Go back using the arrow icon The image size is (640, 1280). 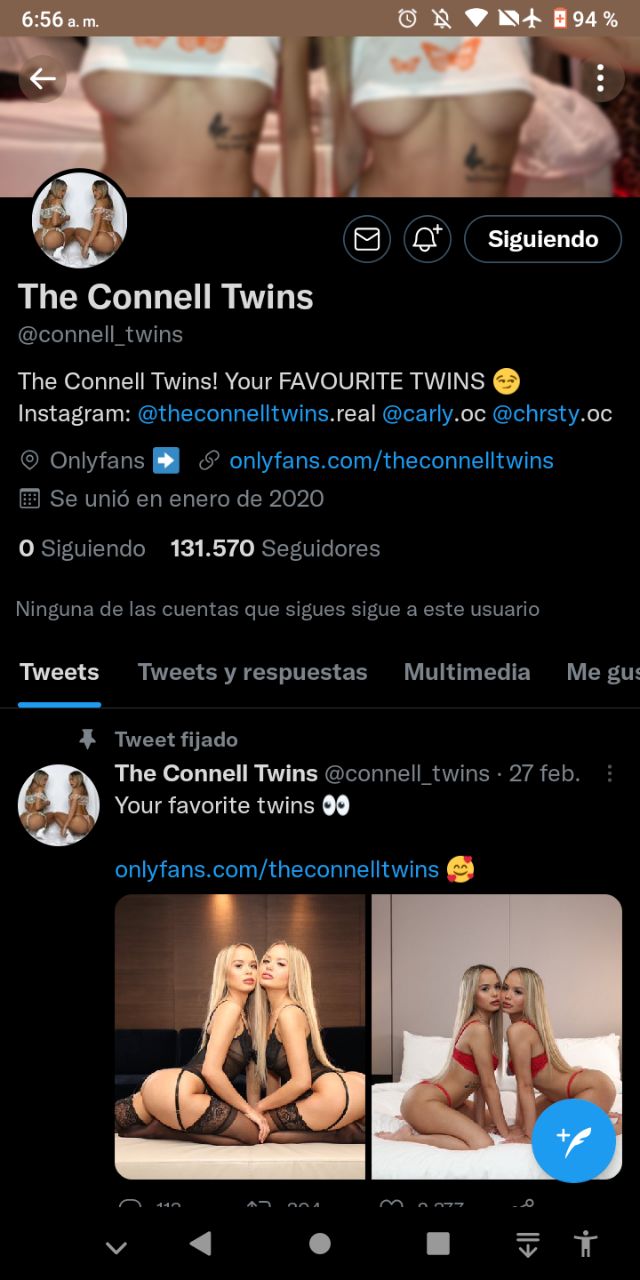coord(42,79)
